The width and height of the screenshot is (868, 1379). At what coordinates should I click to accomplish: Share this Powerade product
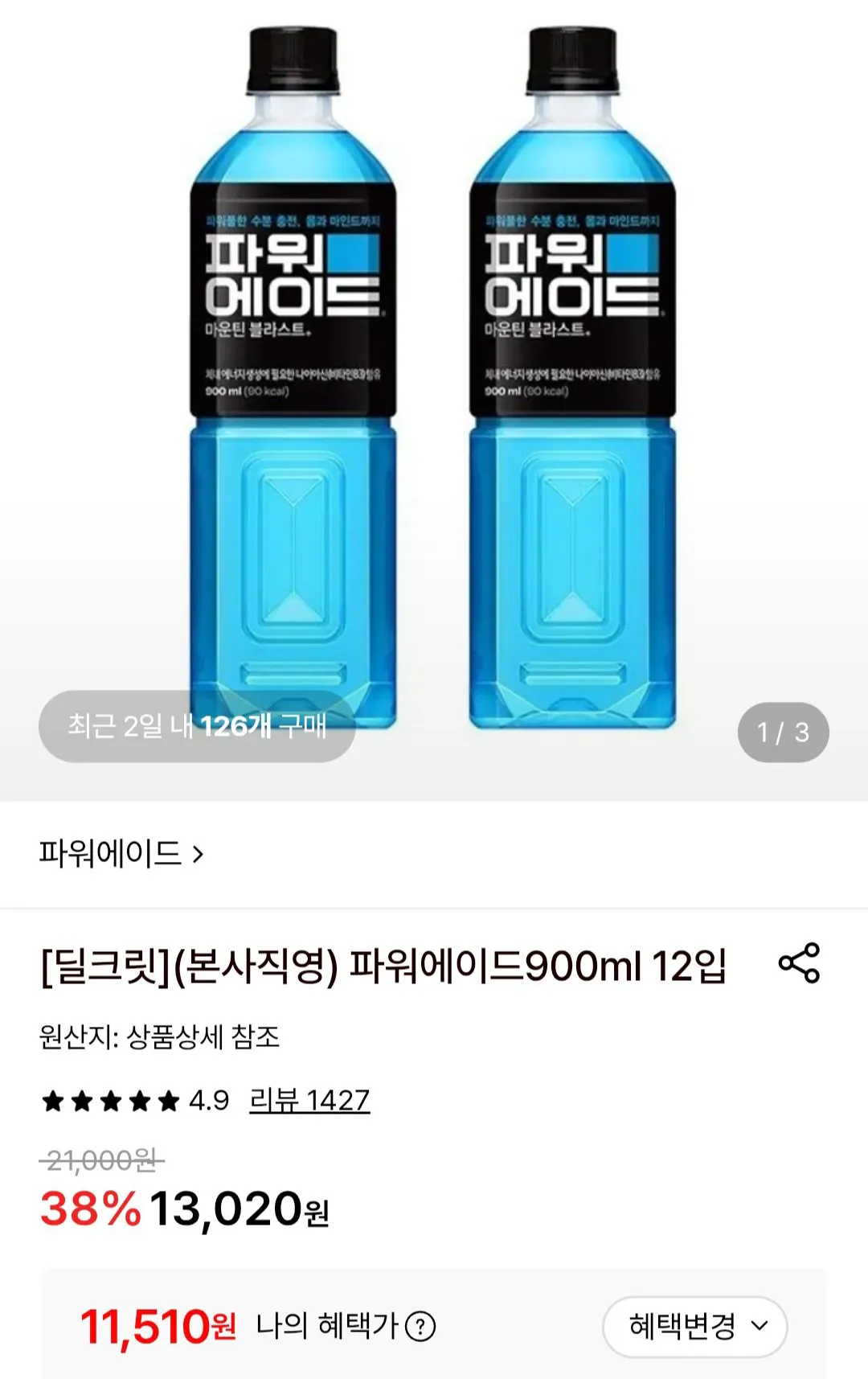point(799,962)
